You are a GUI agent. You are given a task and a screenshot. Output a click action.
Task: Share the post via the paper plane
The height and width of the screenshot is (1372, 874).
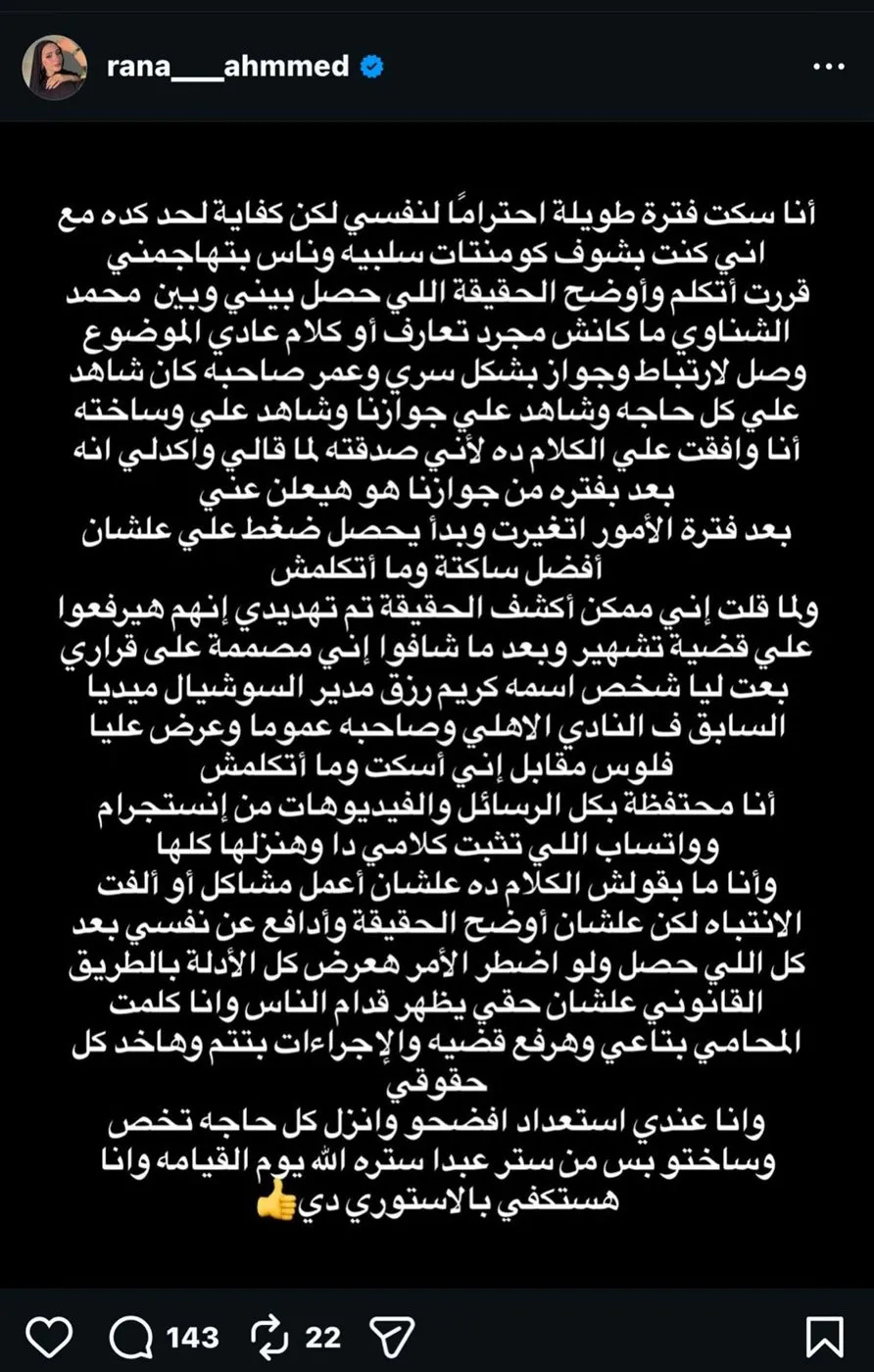click(392, 1336)
